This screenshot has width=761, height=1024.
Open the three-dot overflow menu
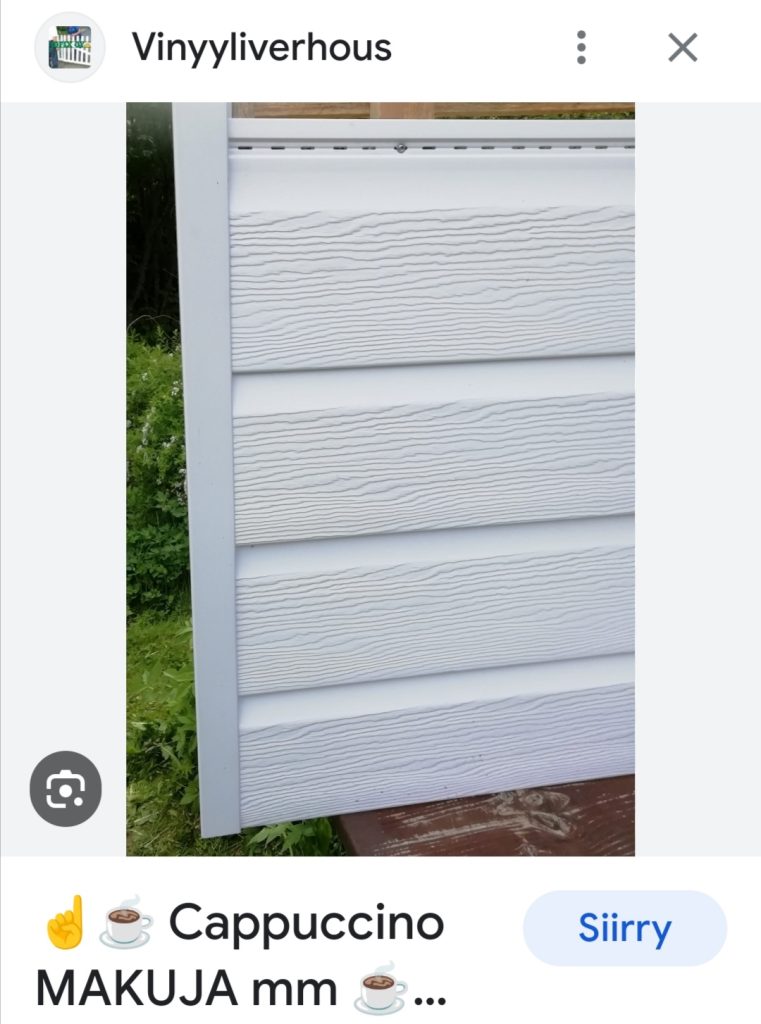[581, 47]
